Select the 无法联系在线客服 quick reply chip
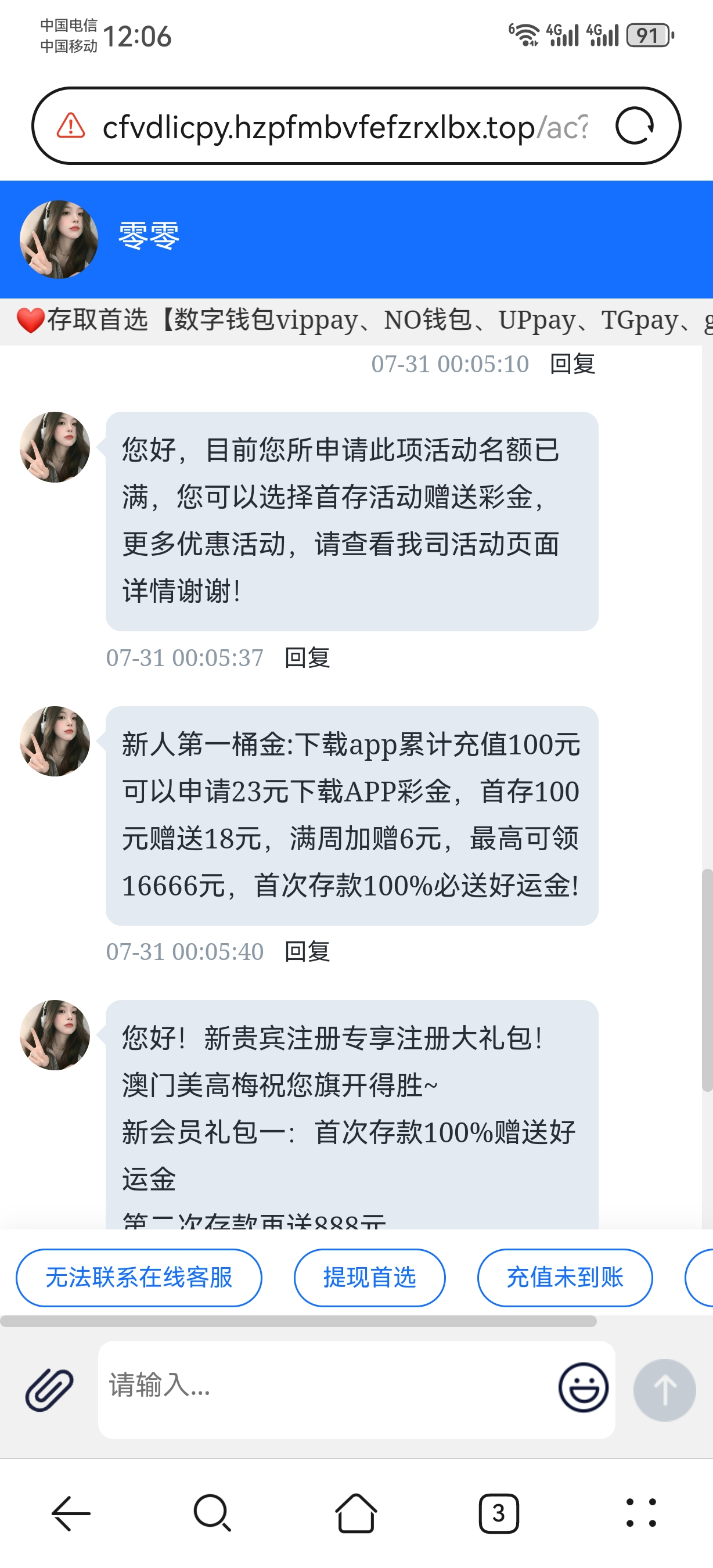Viewport: 713px width, 1568px height. pos(139,1277)
